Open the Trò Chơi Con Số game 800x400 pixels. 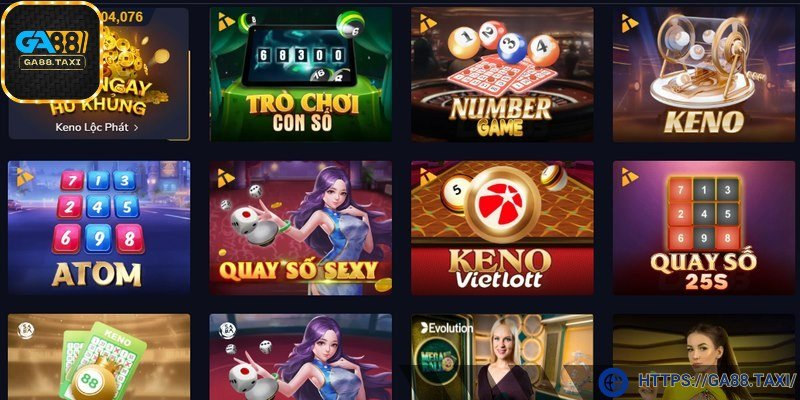click(x=300, y=75)
